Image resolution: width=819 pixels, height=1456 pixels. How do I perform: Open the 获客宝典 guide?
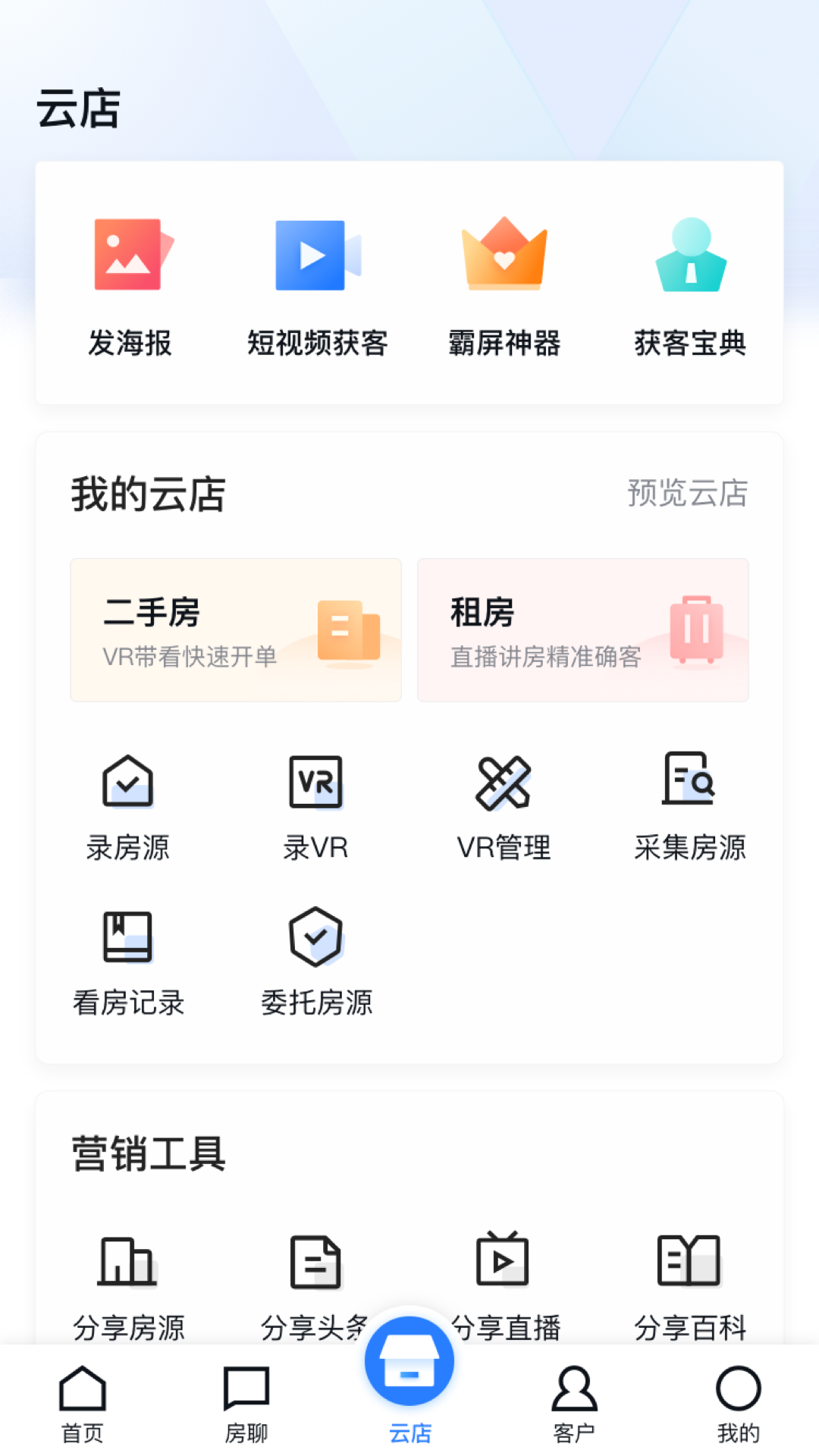click(690, 284)
